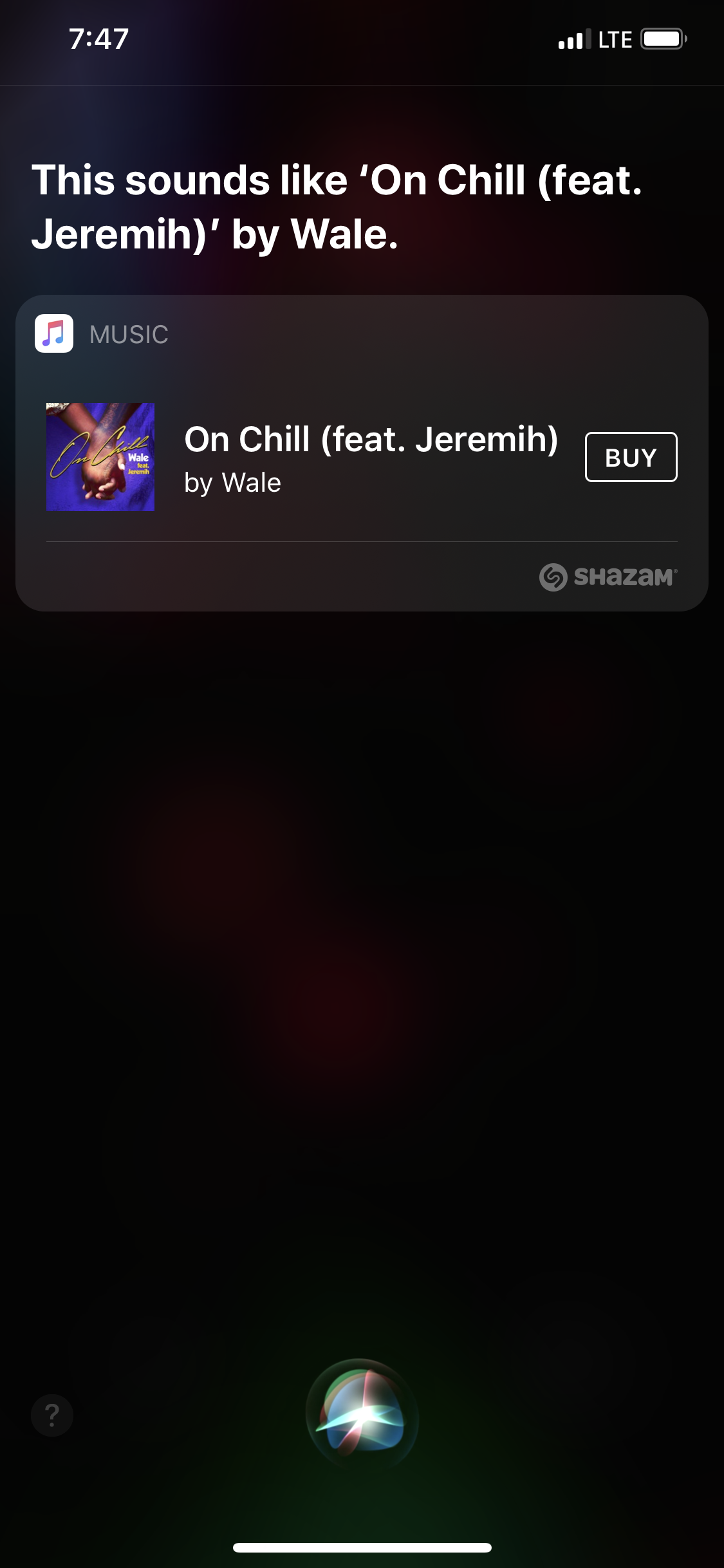Open the Music app header
The width and height of the screenshot is (724, 1568).
103,334
